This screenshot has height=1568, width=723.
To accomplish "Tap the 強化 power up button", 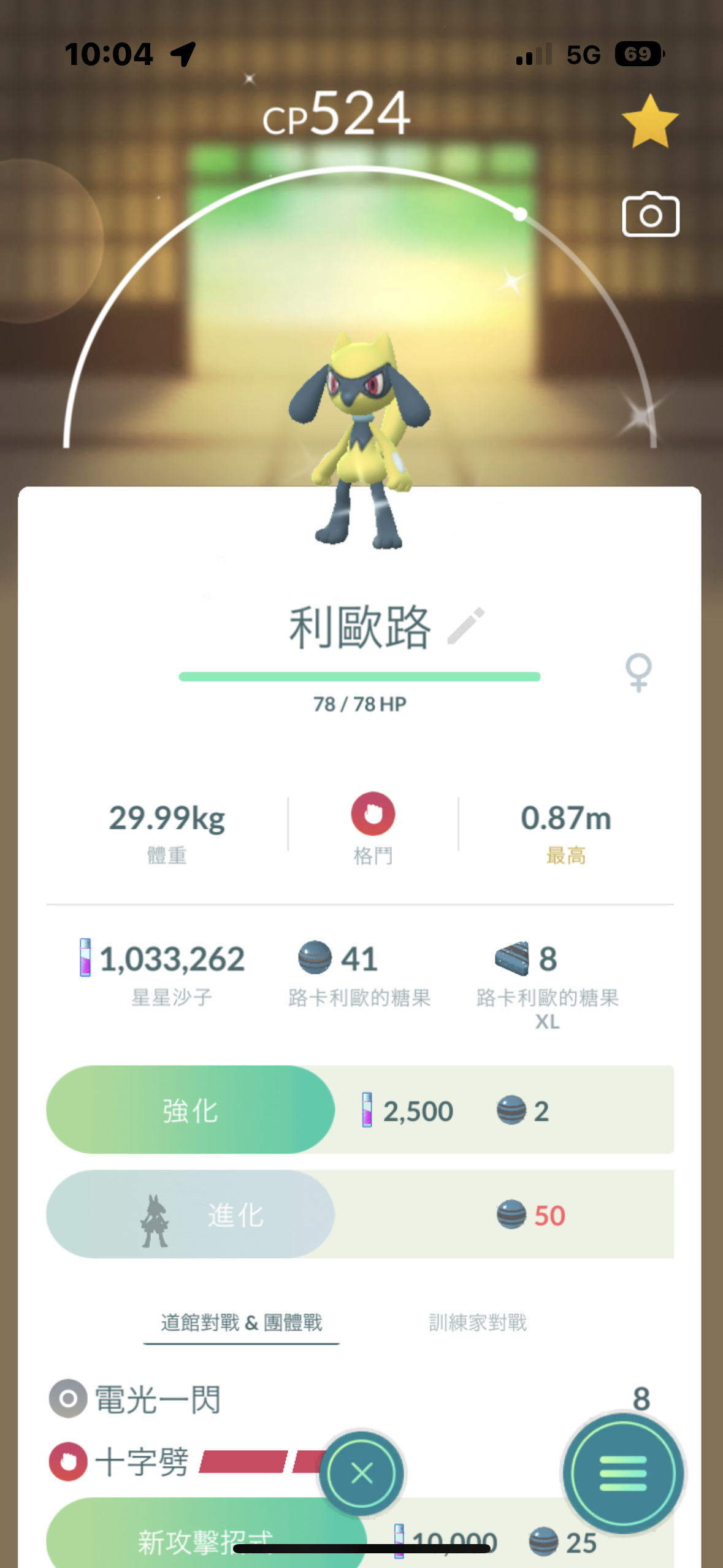I will 190,1110.
